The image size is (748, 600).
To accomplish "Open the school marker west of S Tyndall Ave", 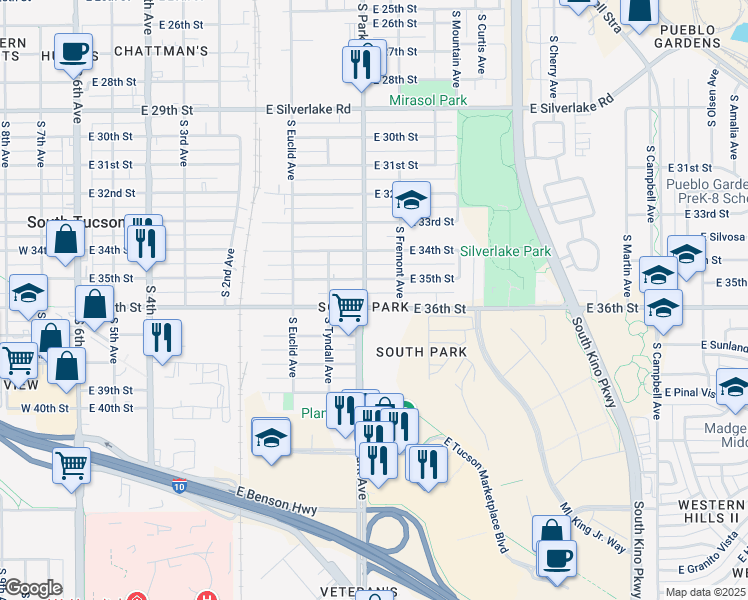I will (271, 439).
